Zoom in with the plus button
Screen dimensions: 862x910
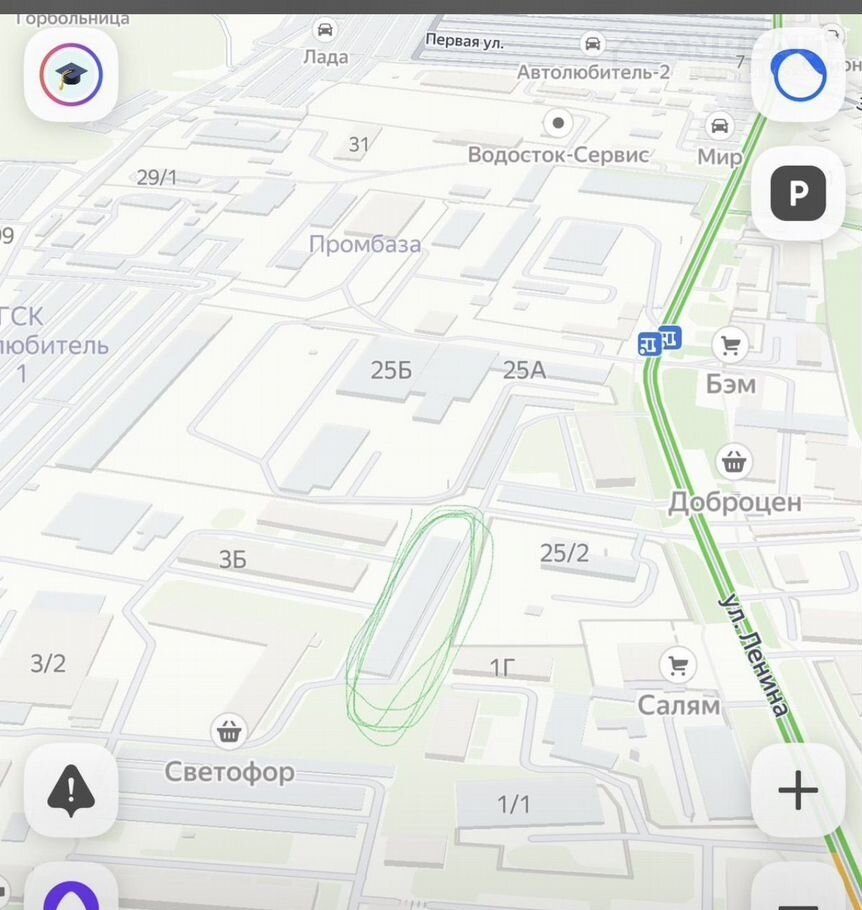click(x=798, y=791)
